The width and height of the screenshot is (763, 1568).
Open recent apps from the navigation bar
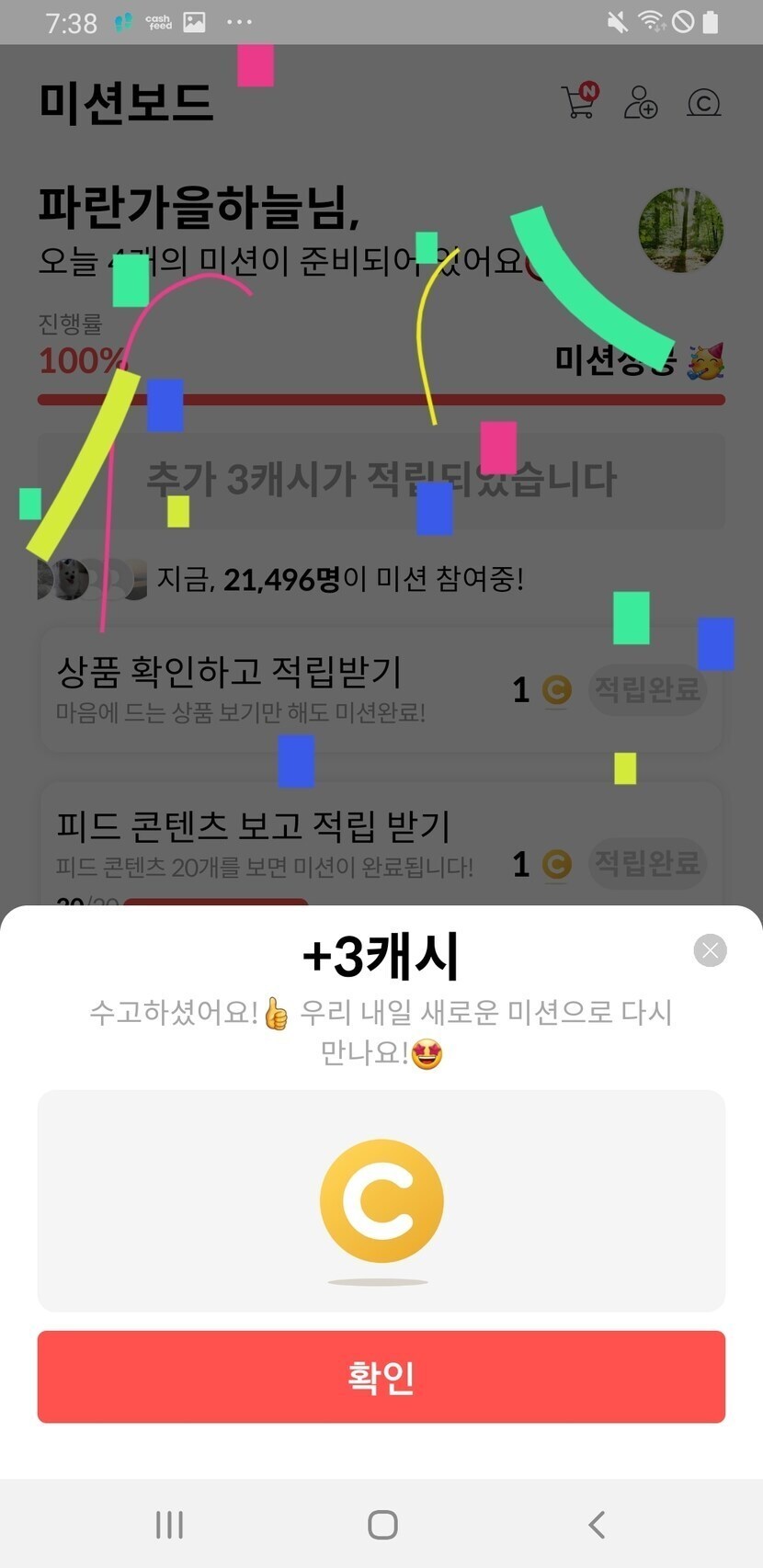point(169,1525)
